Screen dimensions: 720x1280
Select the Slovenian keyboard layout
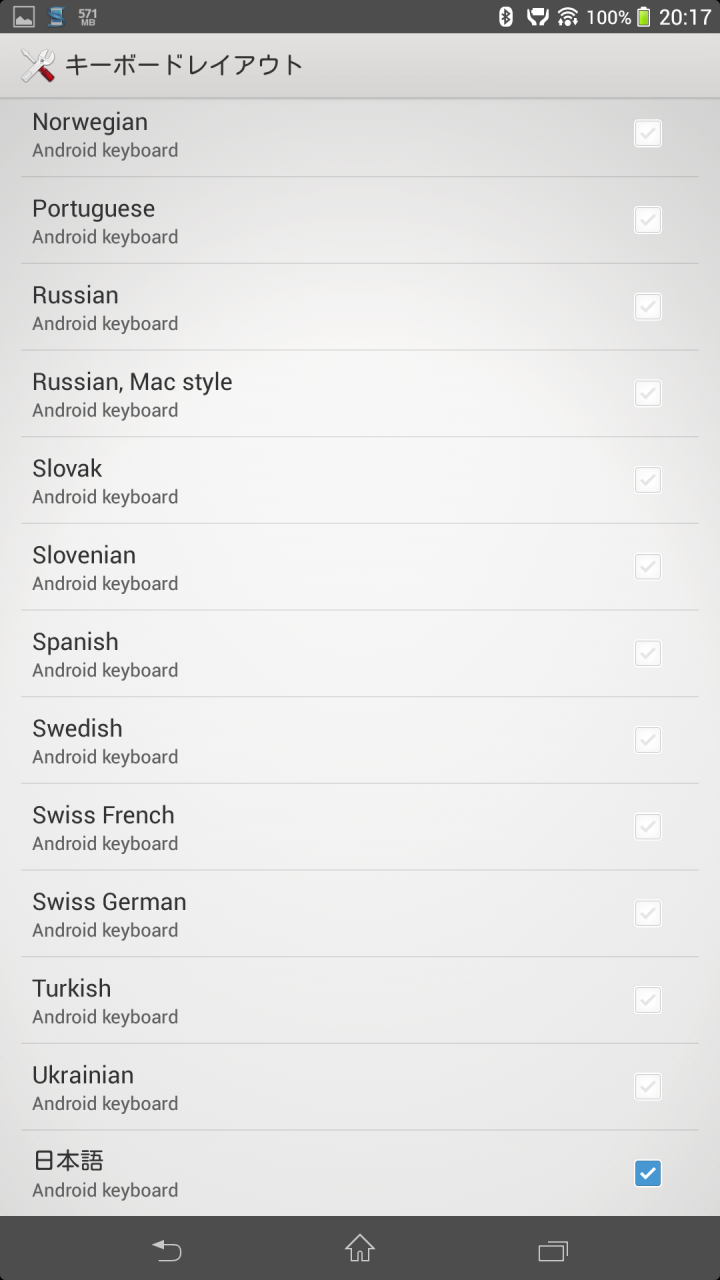click(360, 567)
